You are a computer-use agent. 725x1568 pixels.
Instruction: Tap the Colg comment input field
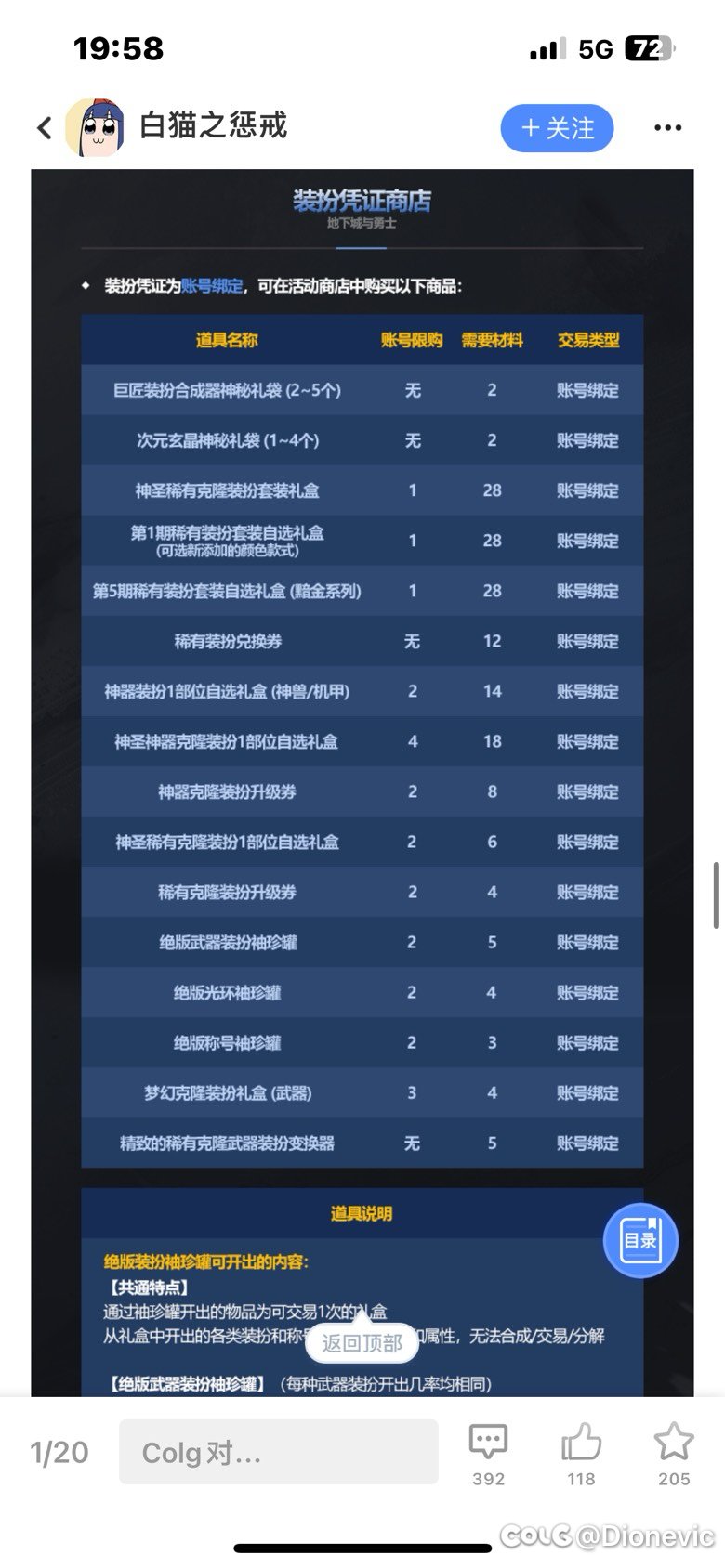[278, 1451]
